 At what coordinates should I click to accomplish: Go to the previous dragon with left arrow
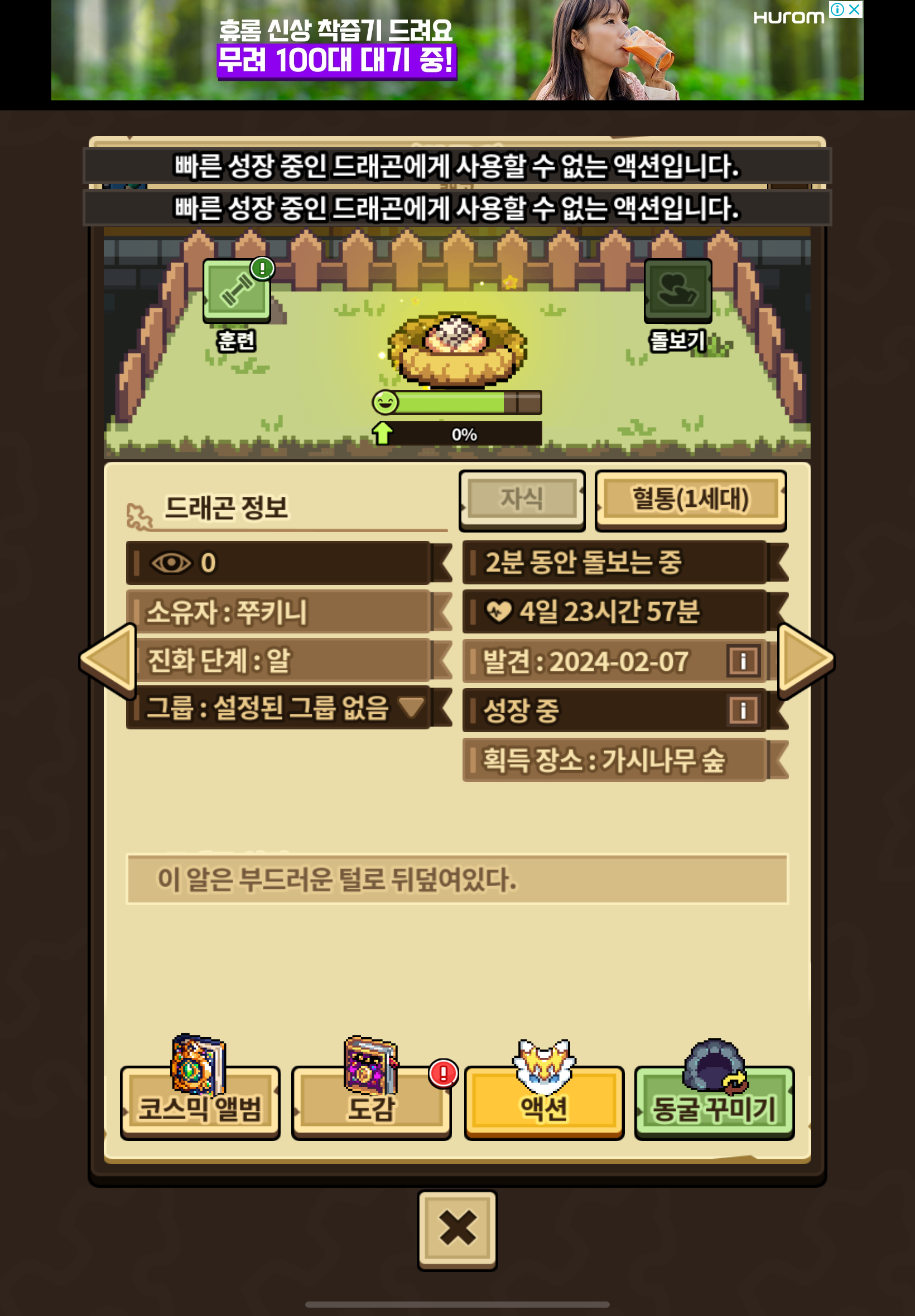pos(108,661)
